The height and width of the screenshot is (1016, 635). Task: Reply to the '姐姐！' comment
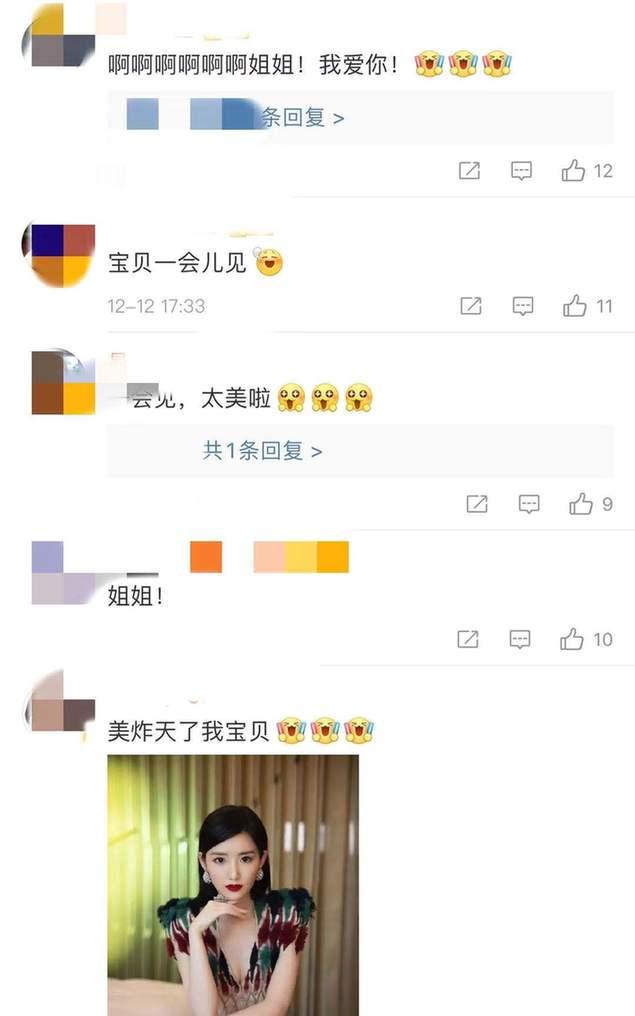[520, 639]
